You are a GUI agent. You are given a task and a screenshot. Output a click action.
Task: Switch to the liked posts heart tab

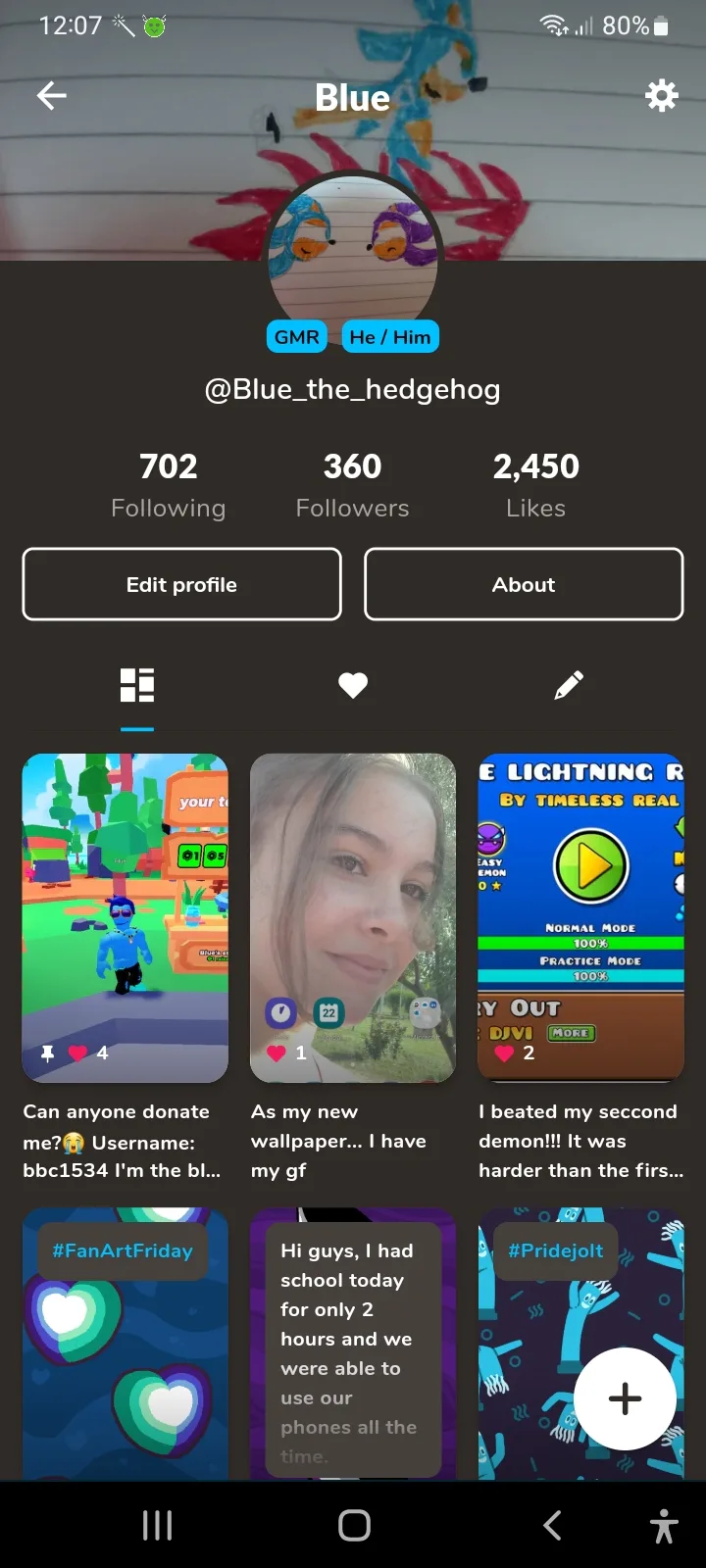click(x=353, y=685)
